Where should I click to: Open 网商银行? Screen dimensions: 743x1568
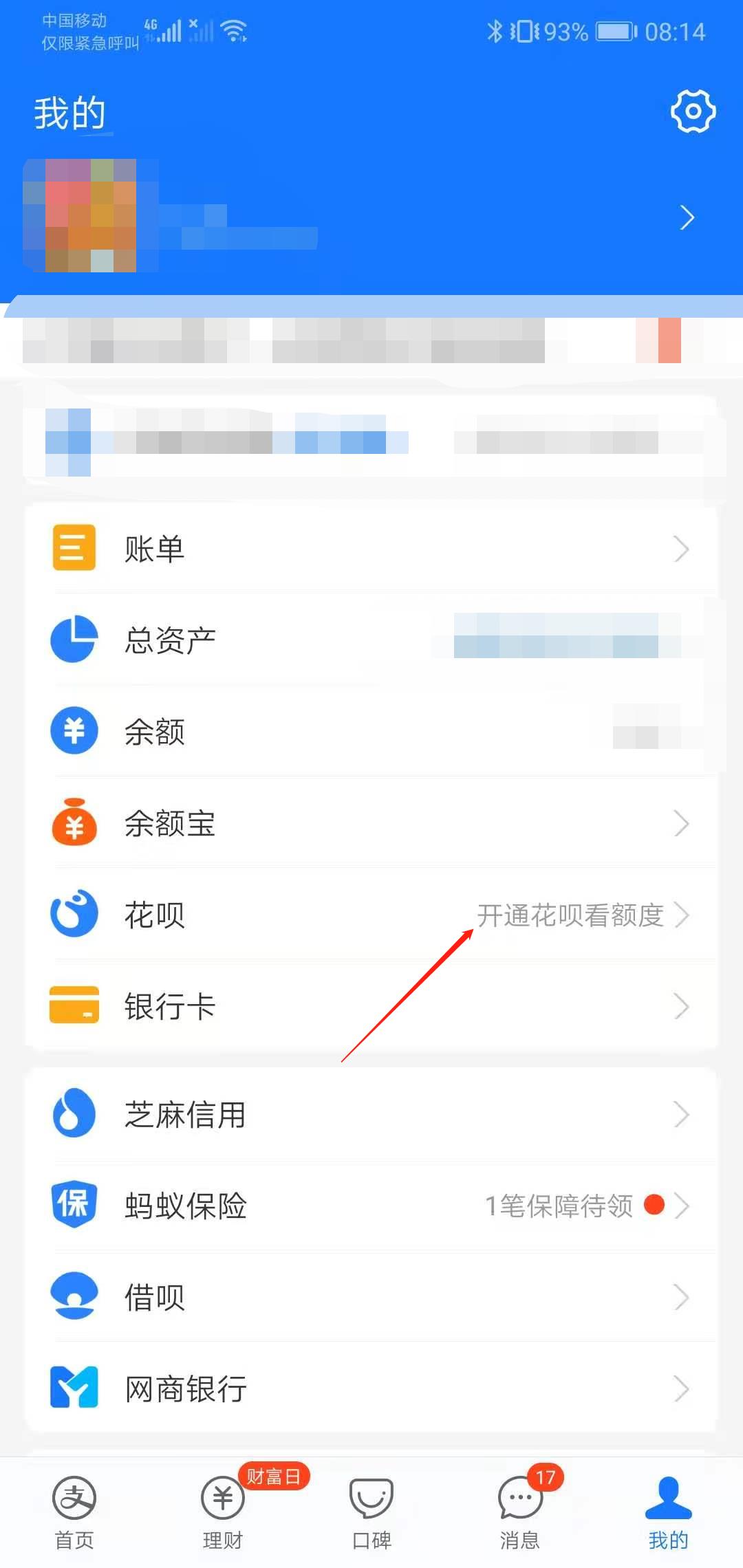coord(371,1389)
